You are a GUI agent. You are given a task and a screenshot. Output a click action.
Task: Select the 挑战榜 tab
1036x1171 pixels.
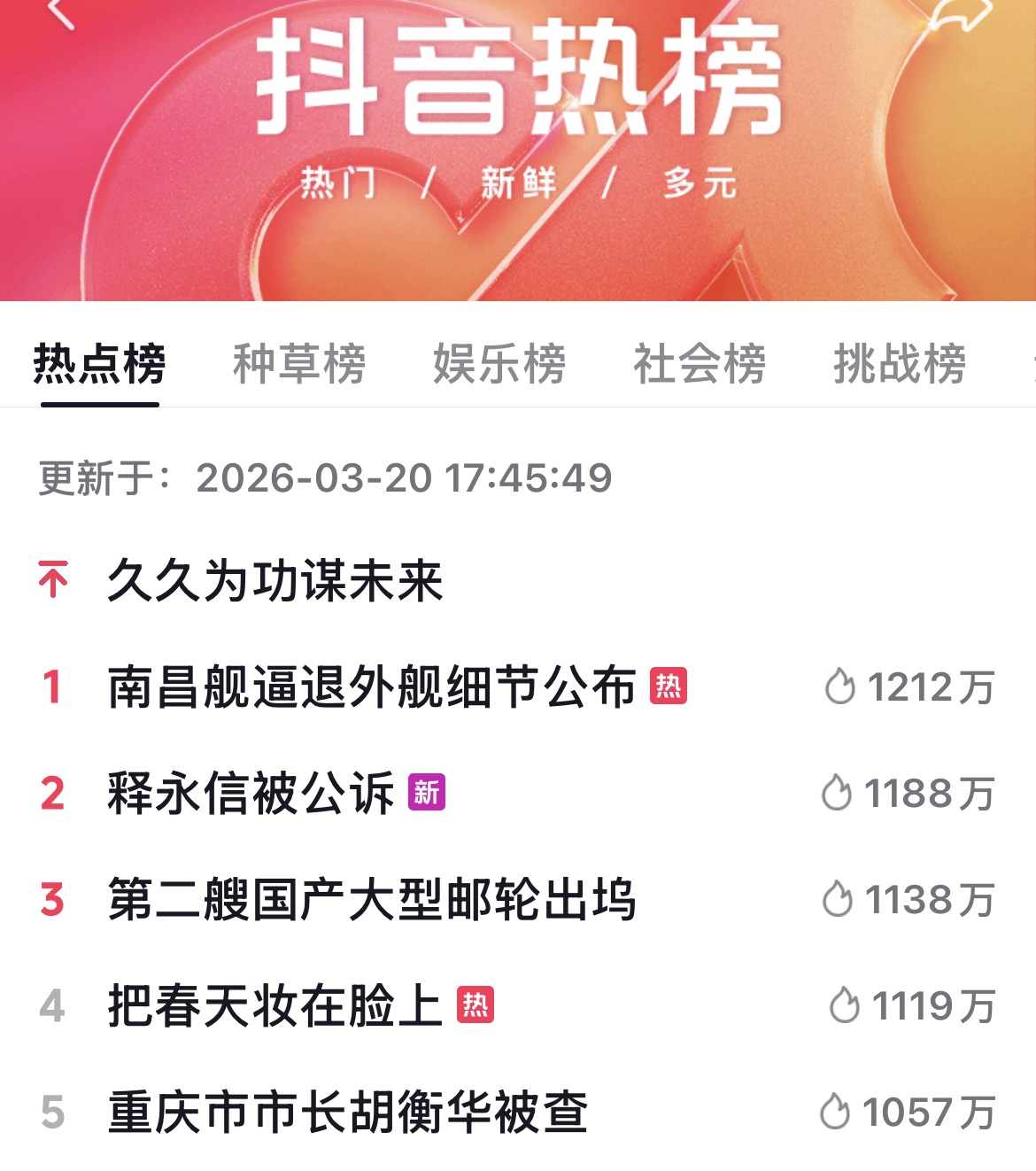pyautogui.click(x=900, y=363)
